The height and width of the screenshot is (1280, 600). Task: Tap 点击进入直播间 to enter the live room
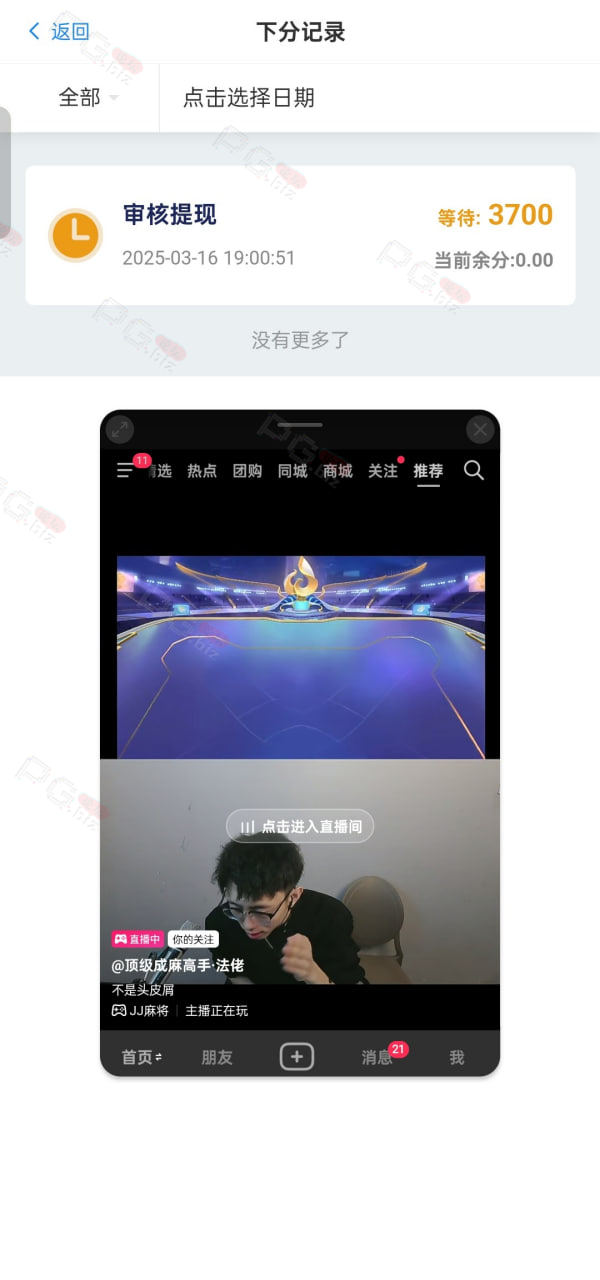[300, 826]
